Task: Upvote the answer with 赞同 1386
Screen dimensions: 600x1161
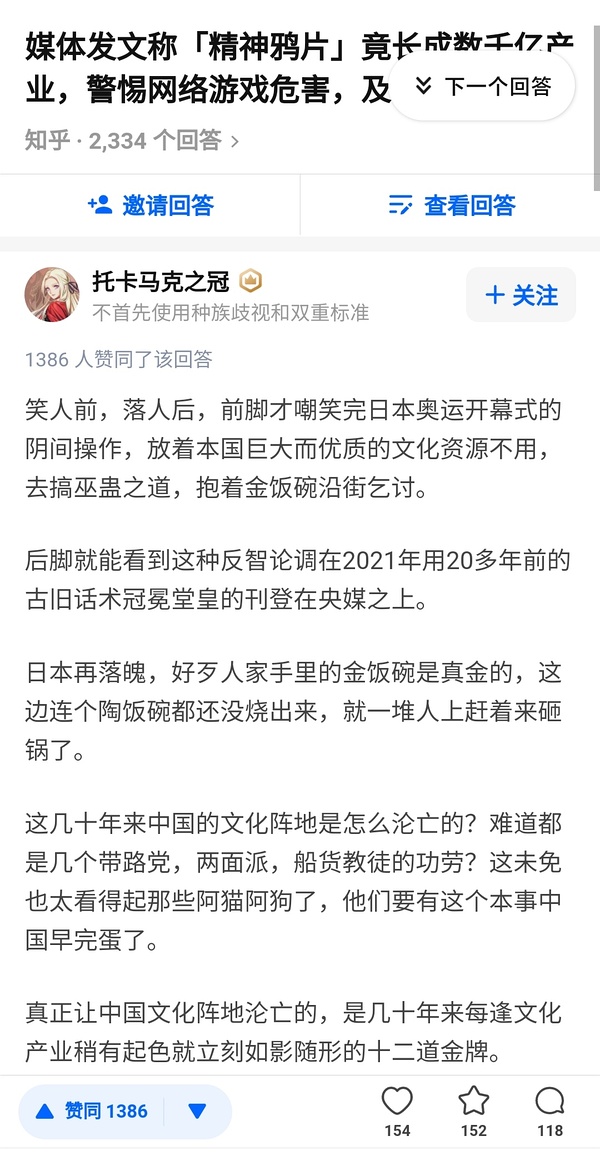Action: tap(91, 1111)
